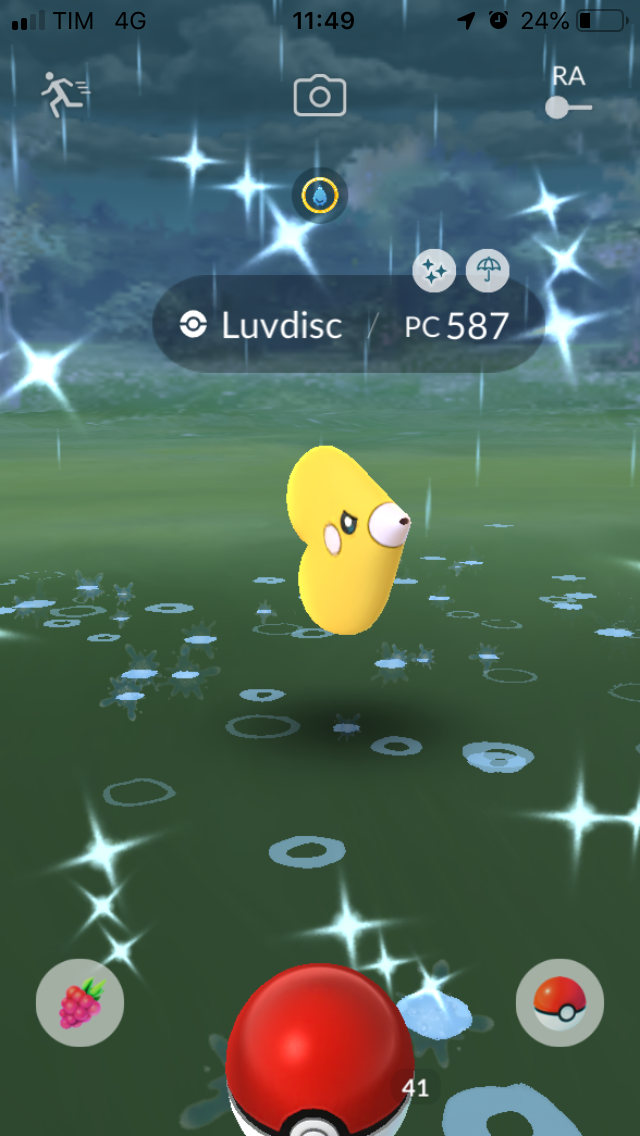Tap the shiny sparkle indicator
This screenshot has width=640, height=1136.
point(434,270)
